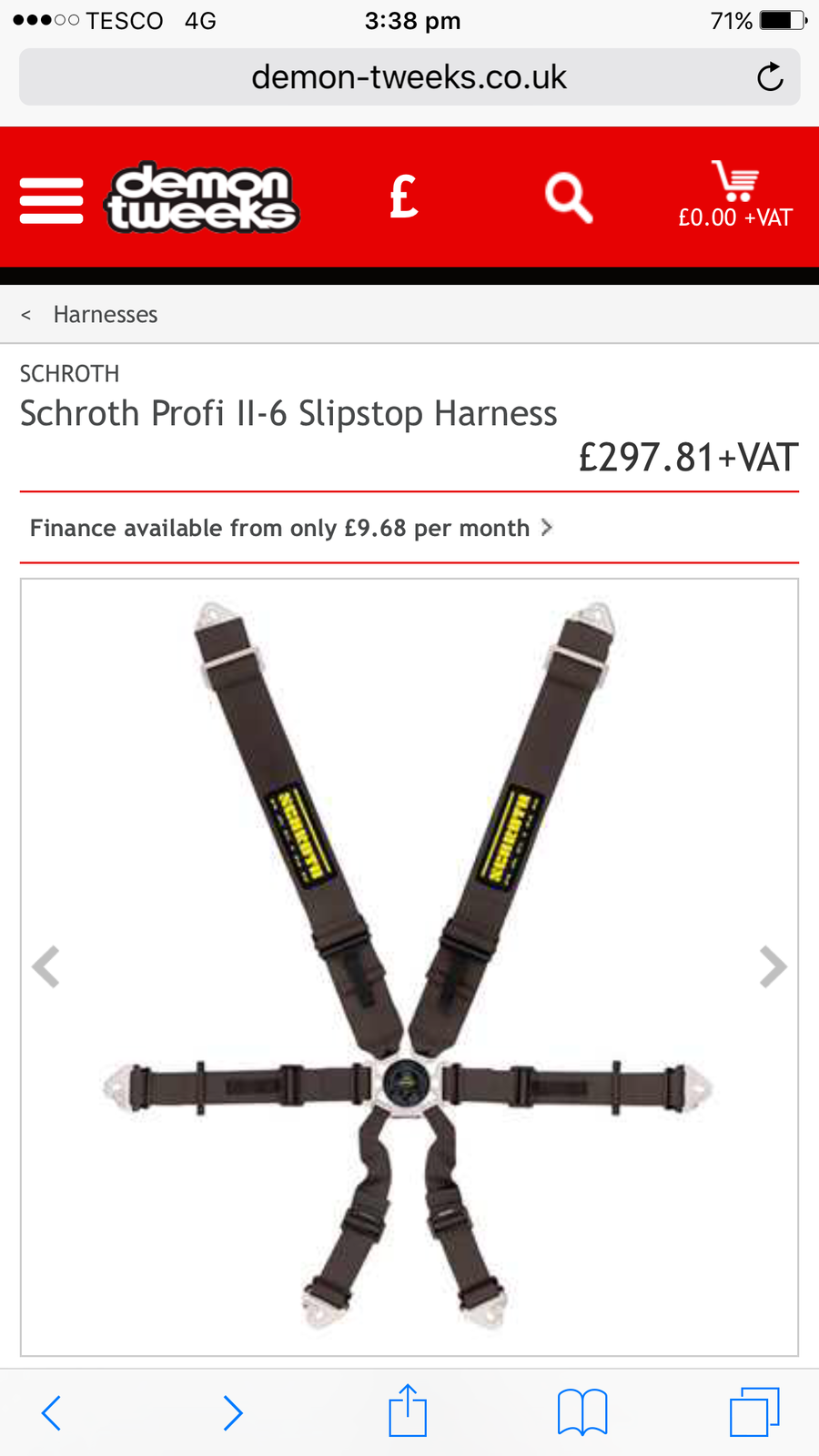Reload the page

tap(770, 77)
